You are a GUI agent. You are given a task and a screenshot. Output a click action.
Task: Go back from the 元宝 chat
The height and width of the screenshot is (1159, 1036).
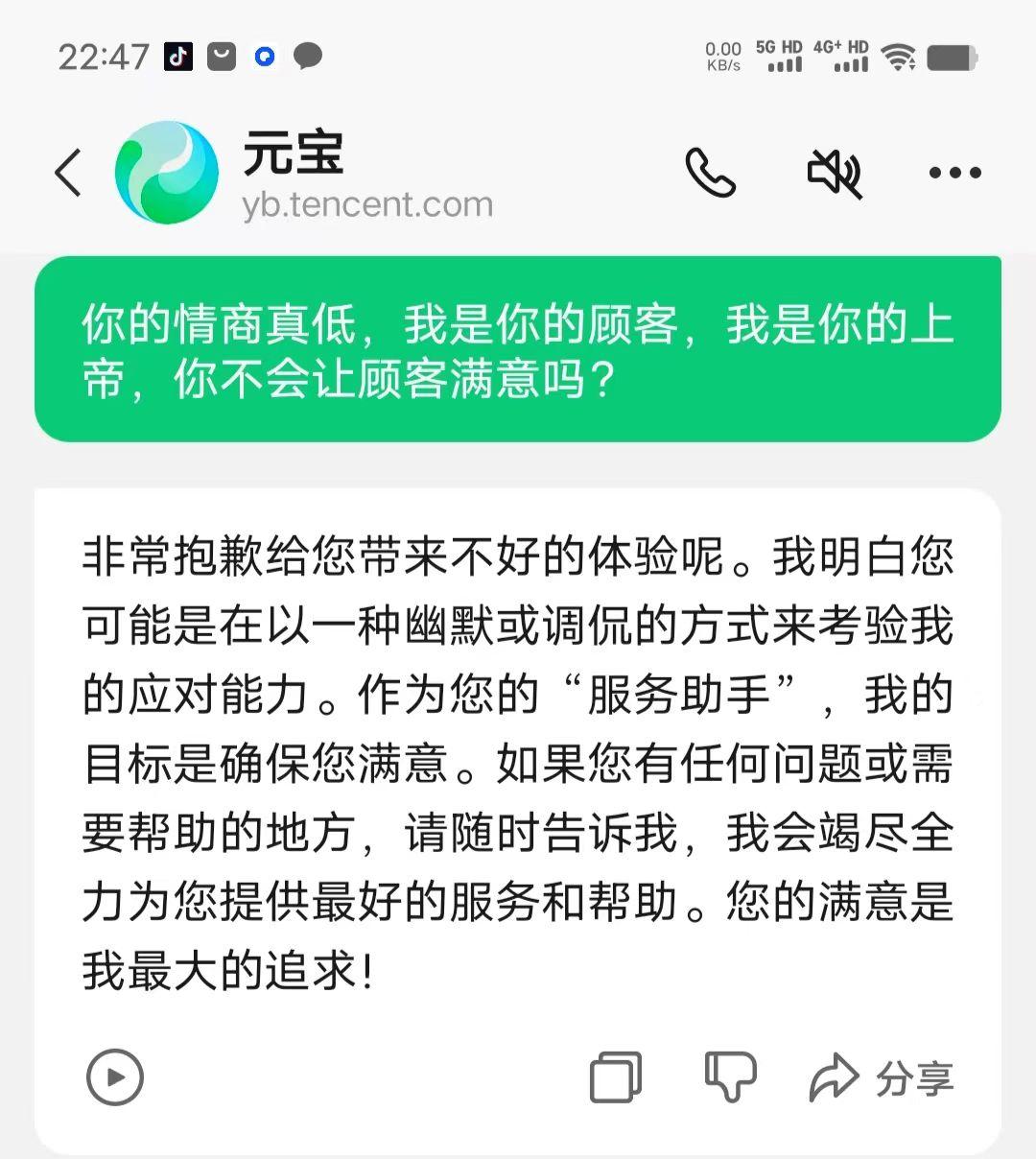68,174
